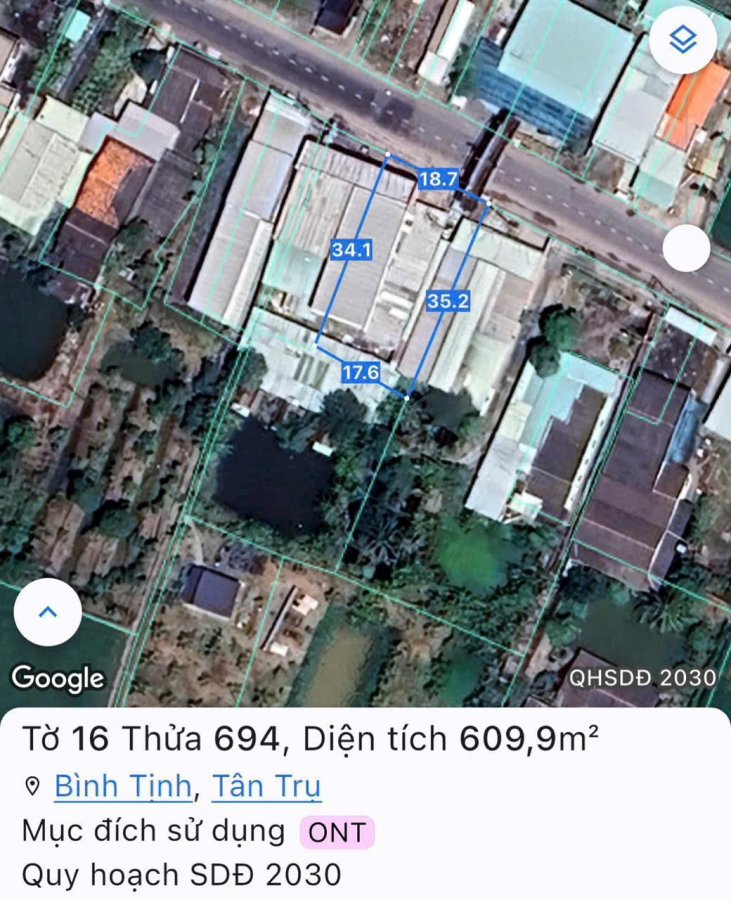Tap the blank white round button
The image size is (731, 900).
click(x=686, y=248)
